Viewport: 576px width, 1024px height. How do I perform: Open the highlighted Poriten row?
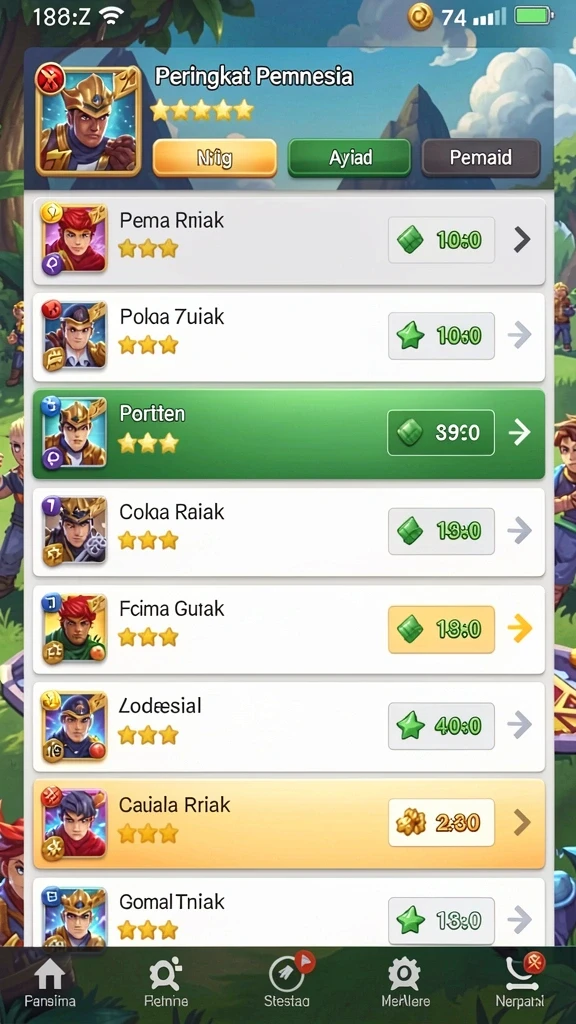pos(289,434)
